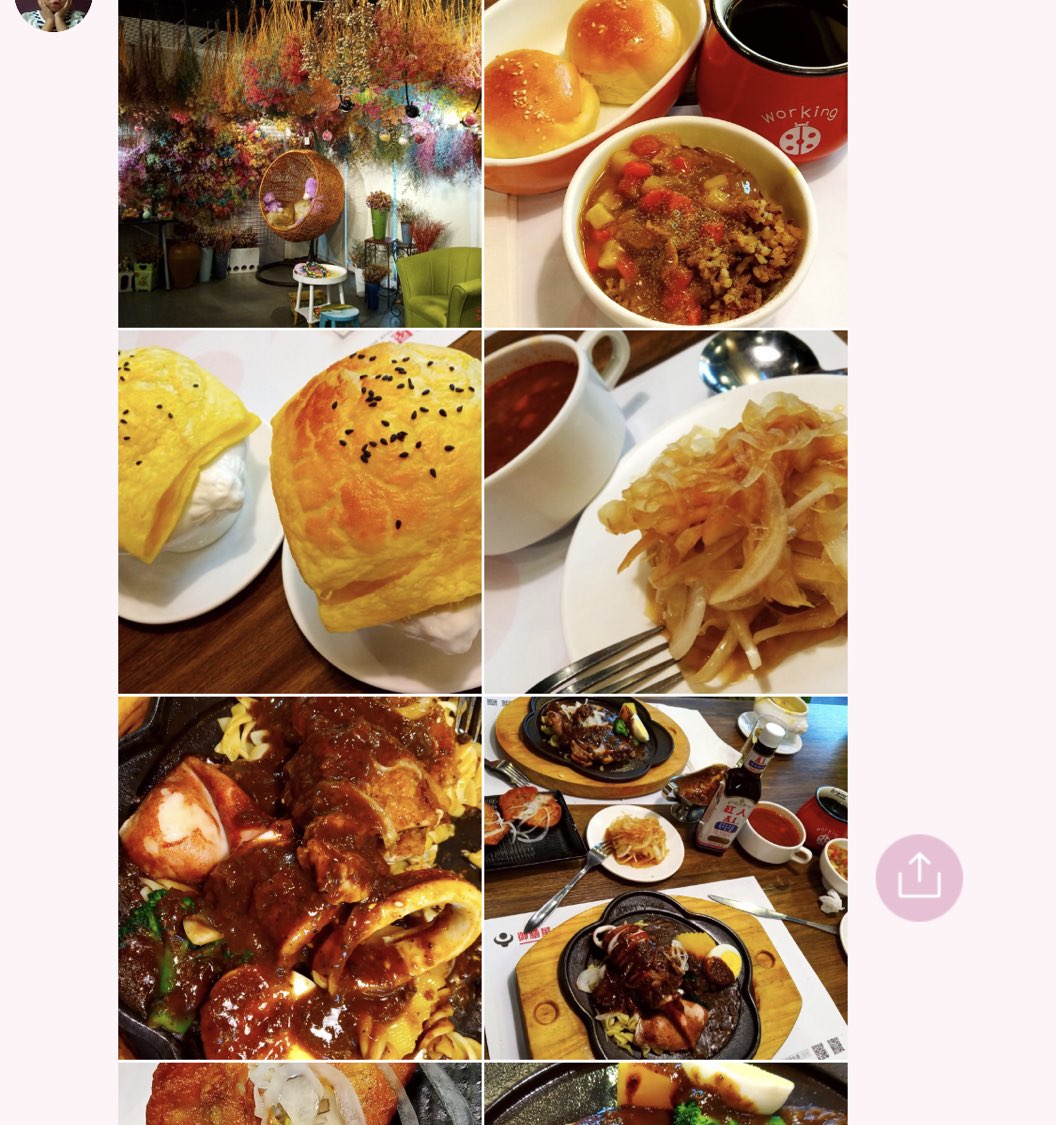Tap the floating share button
The image size is (1056, 1125).
click(x=919, y=877)
